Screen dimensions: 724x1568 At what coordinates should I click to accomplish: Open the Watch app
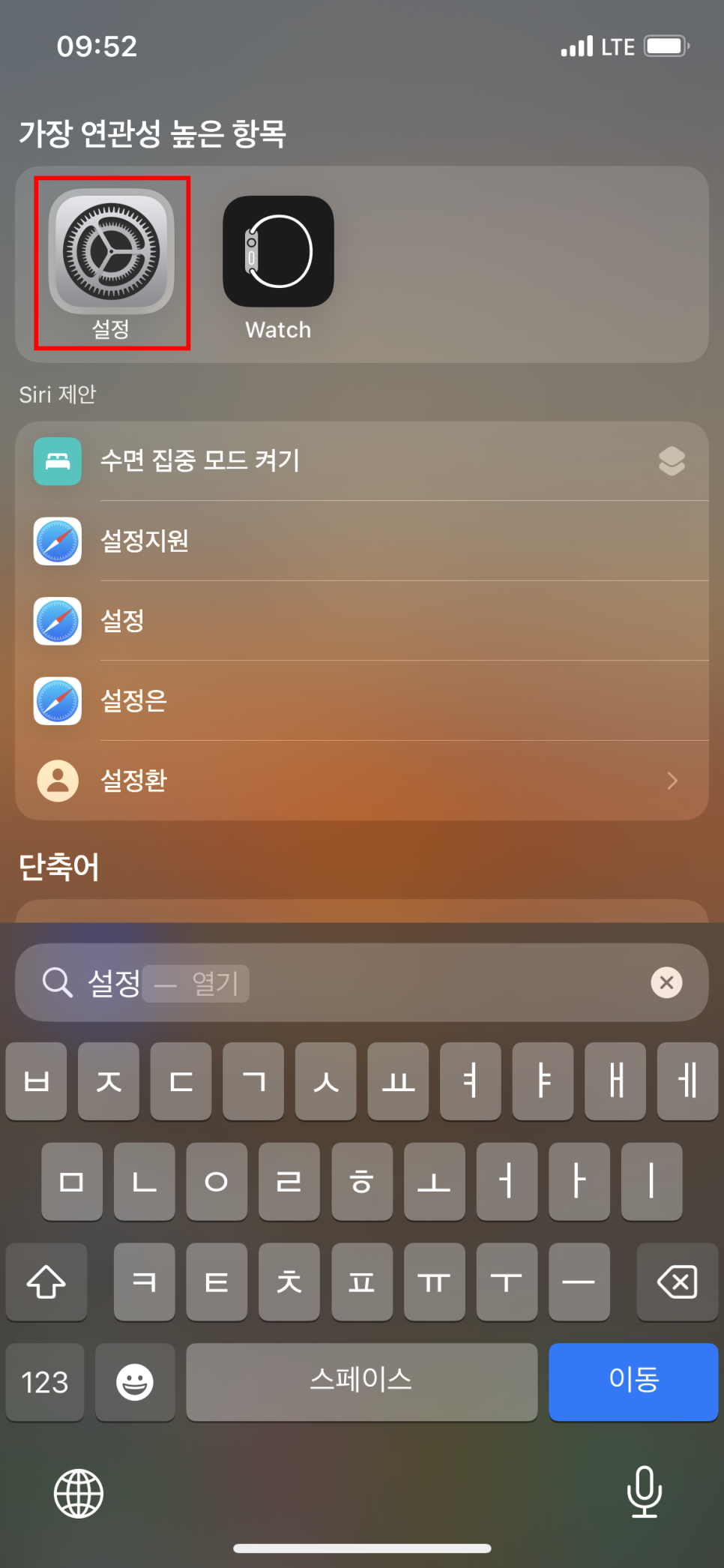click(x=278, y=252)
